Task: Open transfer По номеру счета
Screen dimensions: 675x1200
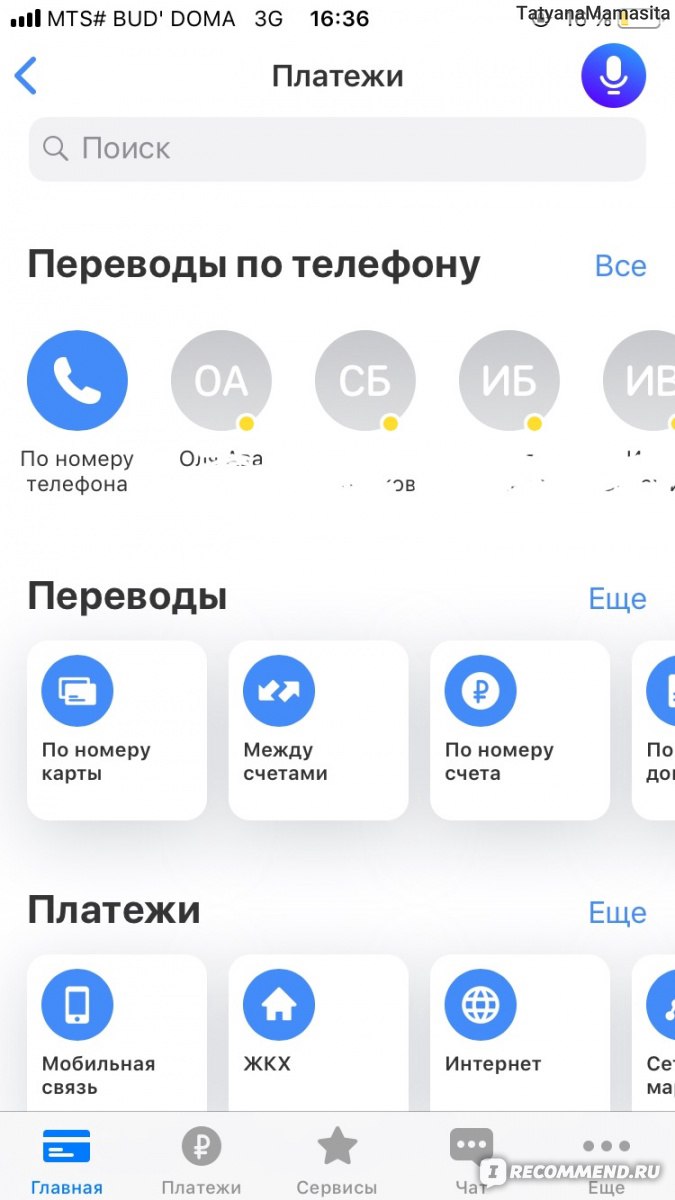Action: pos(520,730)
